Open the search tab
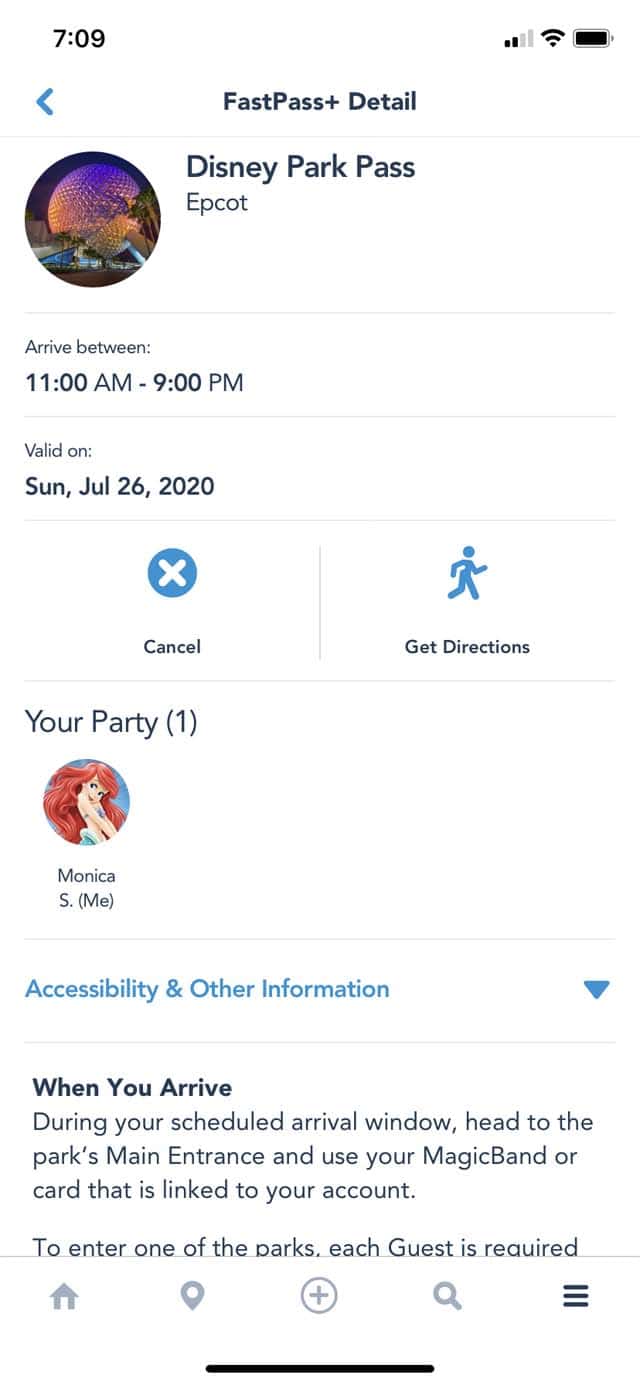Viewport: 640px width, 1385px height. [447, 1297]
